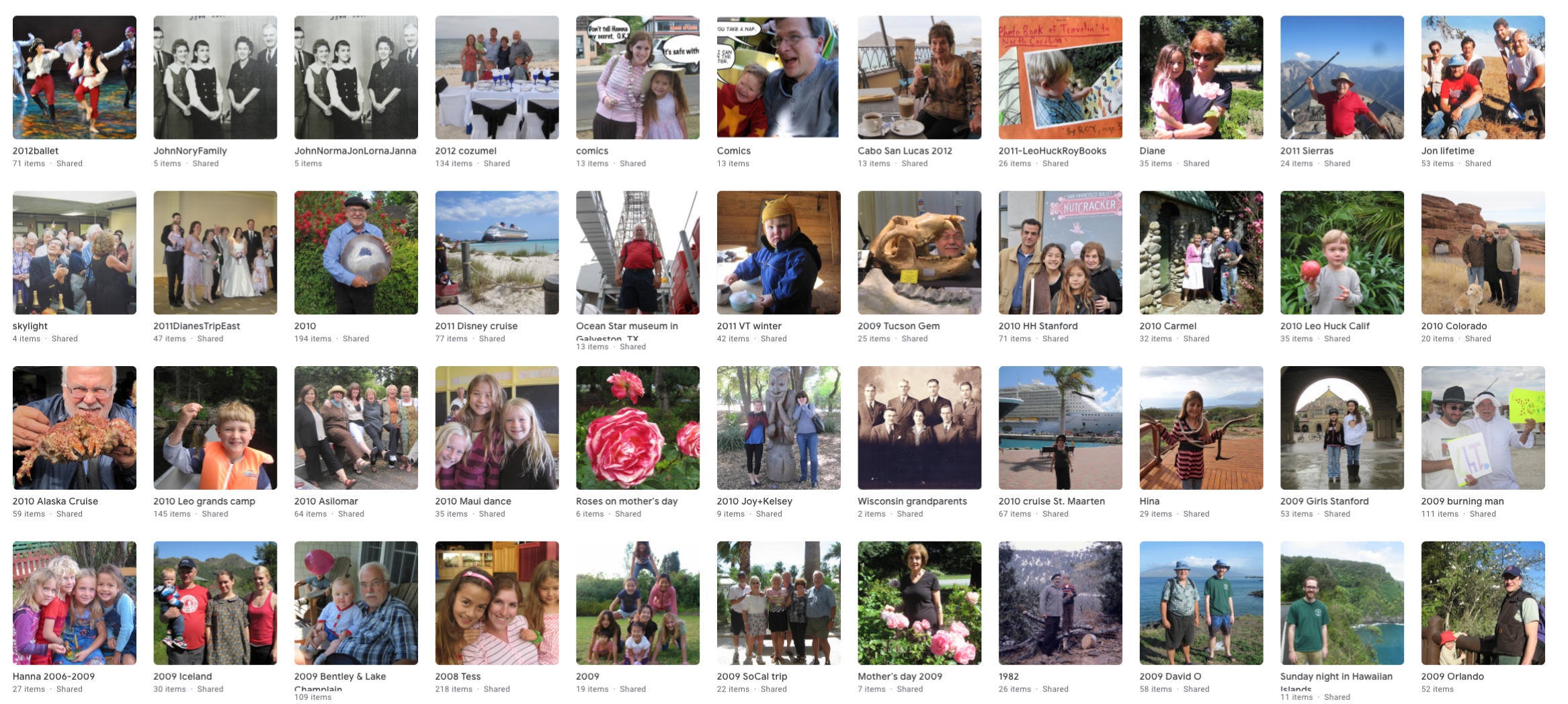This screenshot has height=704, width=1568.
Task: Open Cabo San Lucas 2012 album
Action: click(x=919, y=78)
